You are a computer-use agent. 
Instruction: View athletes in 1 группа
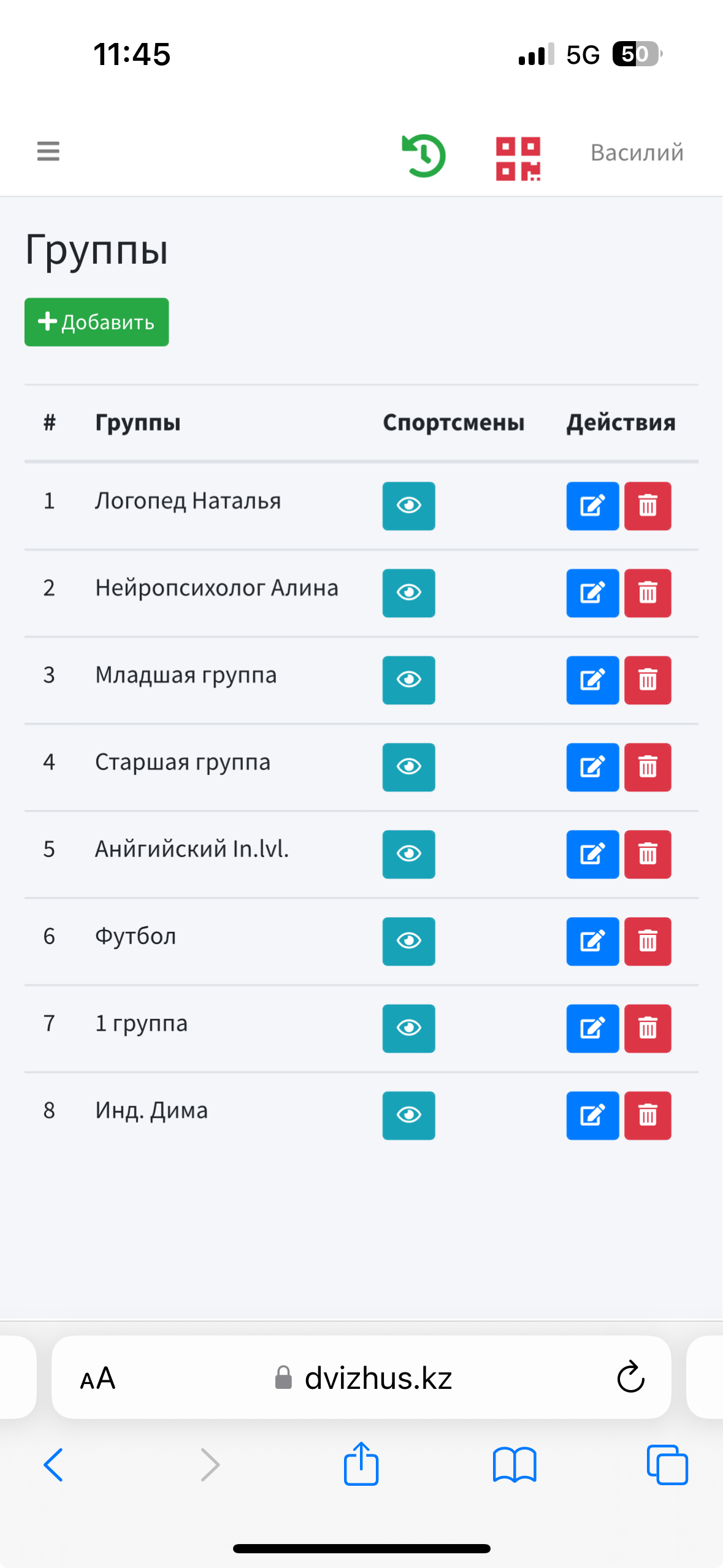point(409,1029)
